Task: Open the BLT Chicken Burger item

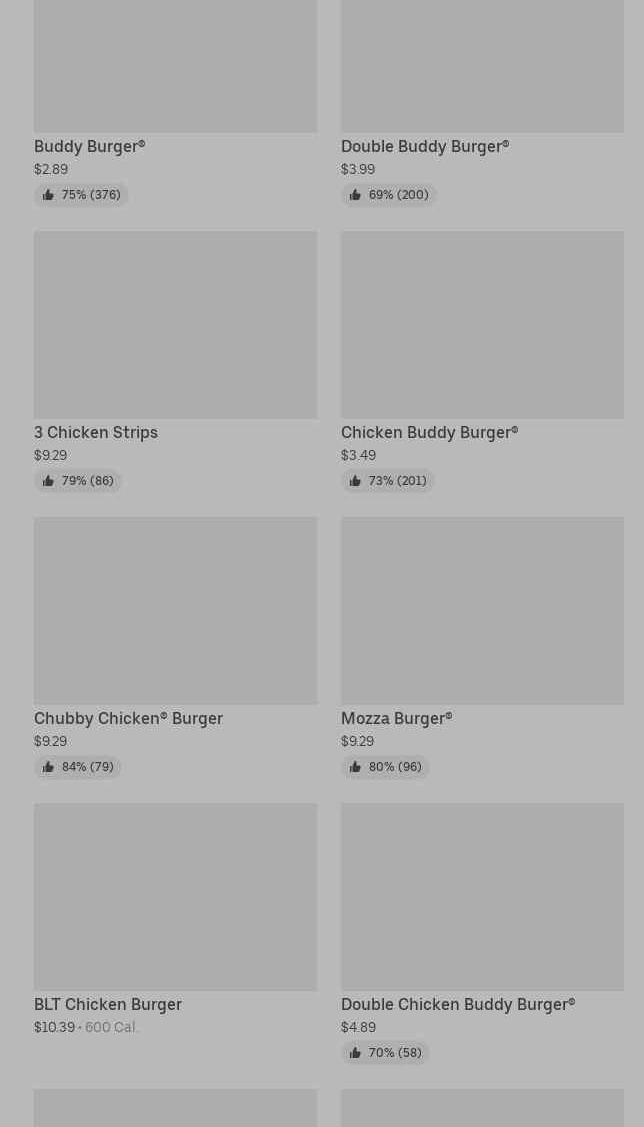Action: coord(175,920)
